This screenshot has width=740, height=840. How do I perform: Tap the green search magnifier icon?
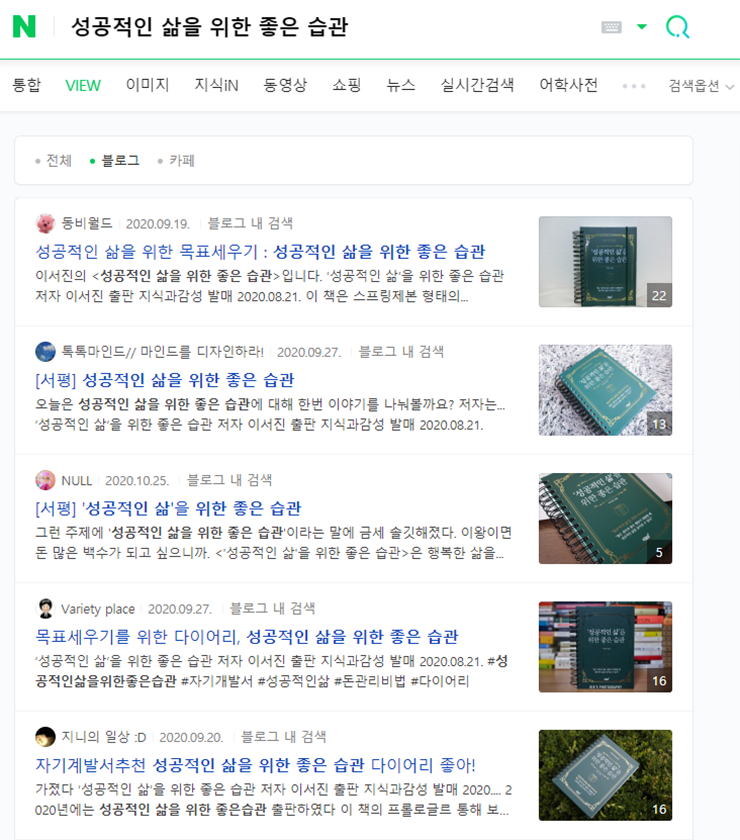point(677,27)
